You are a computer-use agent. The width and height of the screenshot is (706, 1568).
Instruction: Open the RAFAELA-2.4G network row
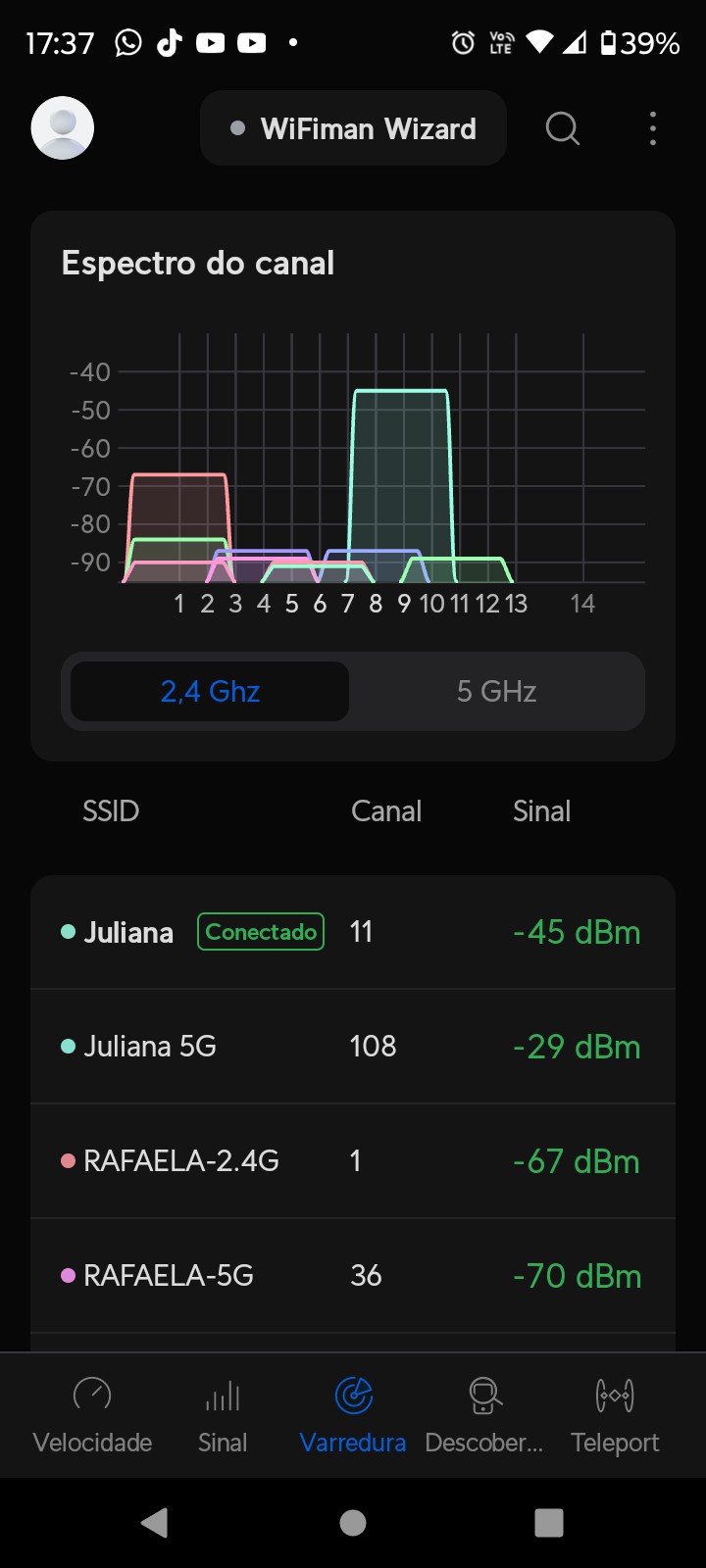(x=353, y=1161)
